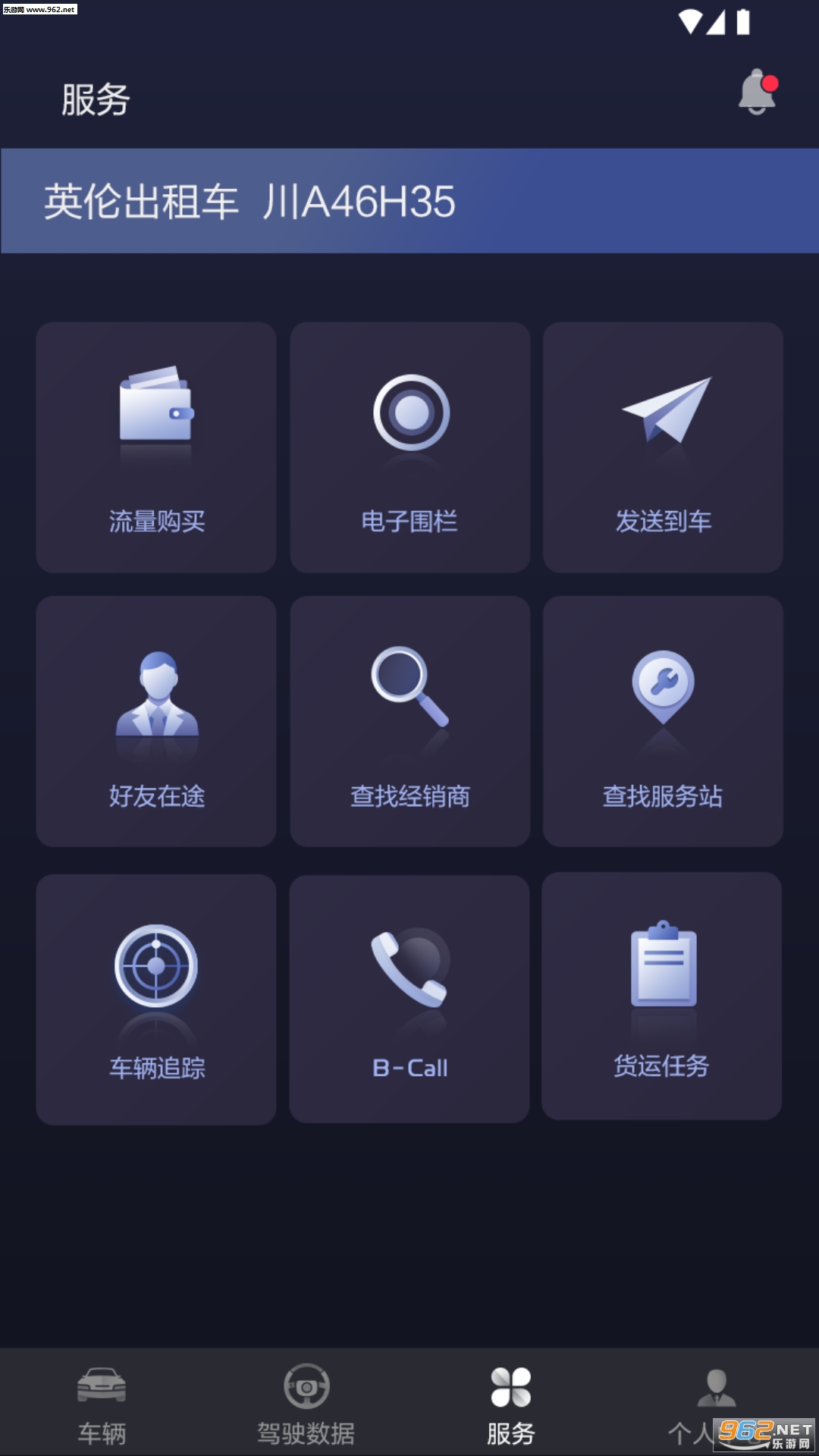Open 车辆追踪 vehicle tracking
This screenshot has width=819, height=1456.
coord(156,999)
